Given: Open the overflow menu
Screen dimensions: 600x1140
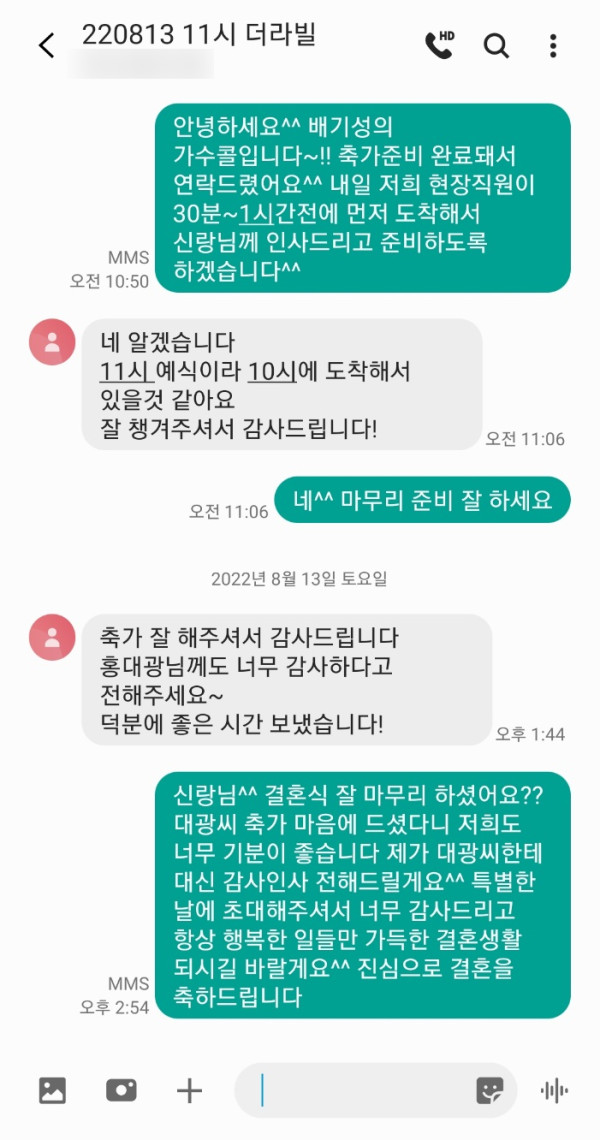Looking at the screenshot, I should pos(553,46).
